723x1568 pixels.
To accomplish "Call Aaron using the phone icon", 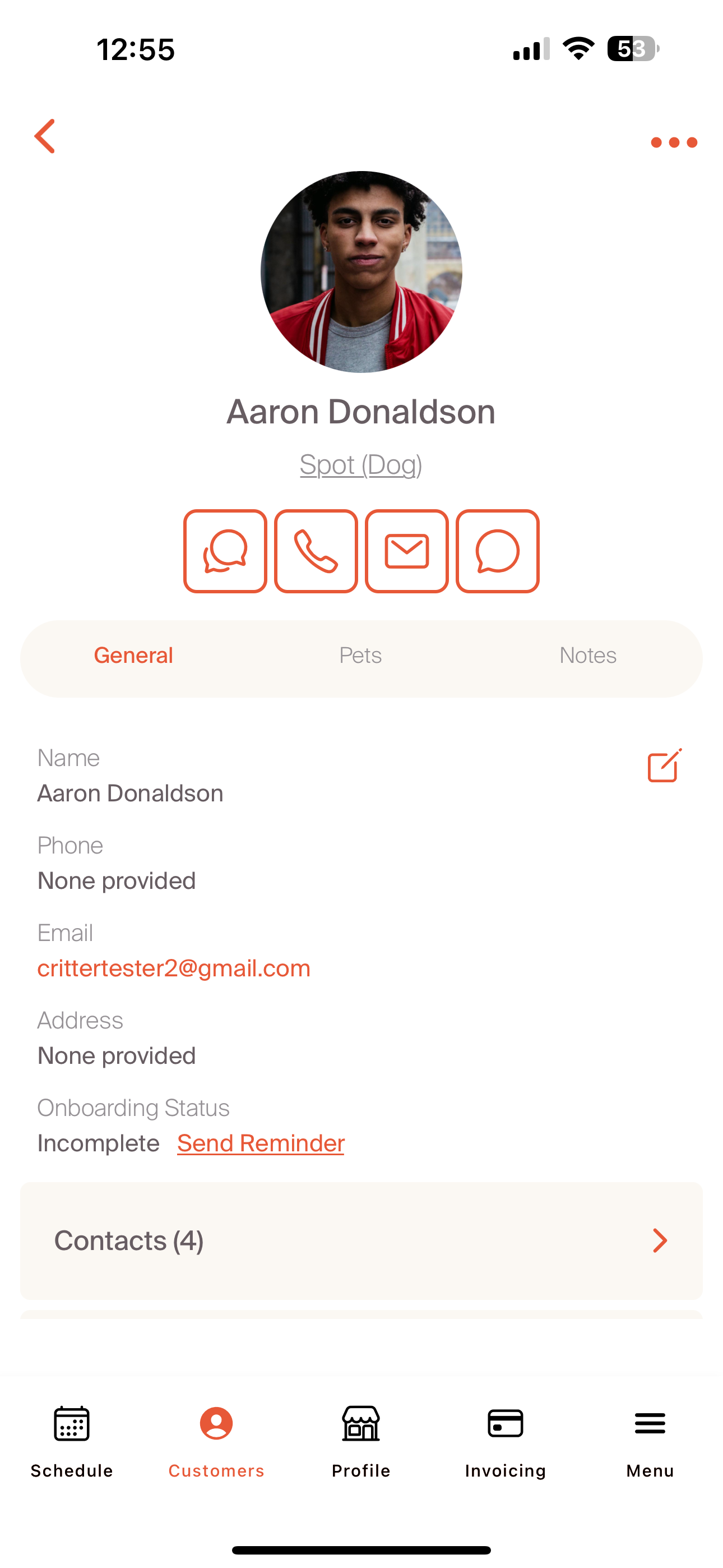I will (316, 551).
